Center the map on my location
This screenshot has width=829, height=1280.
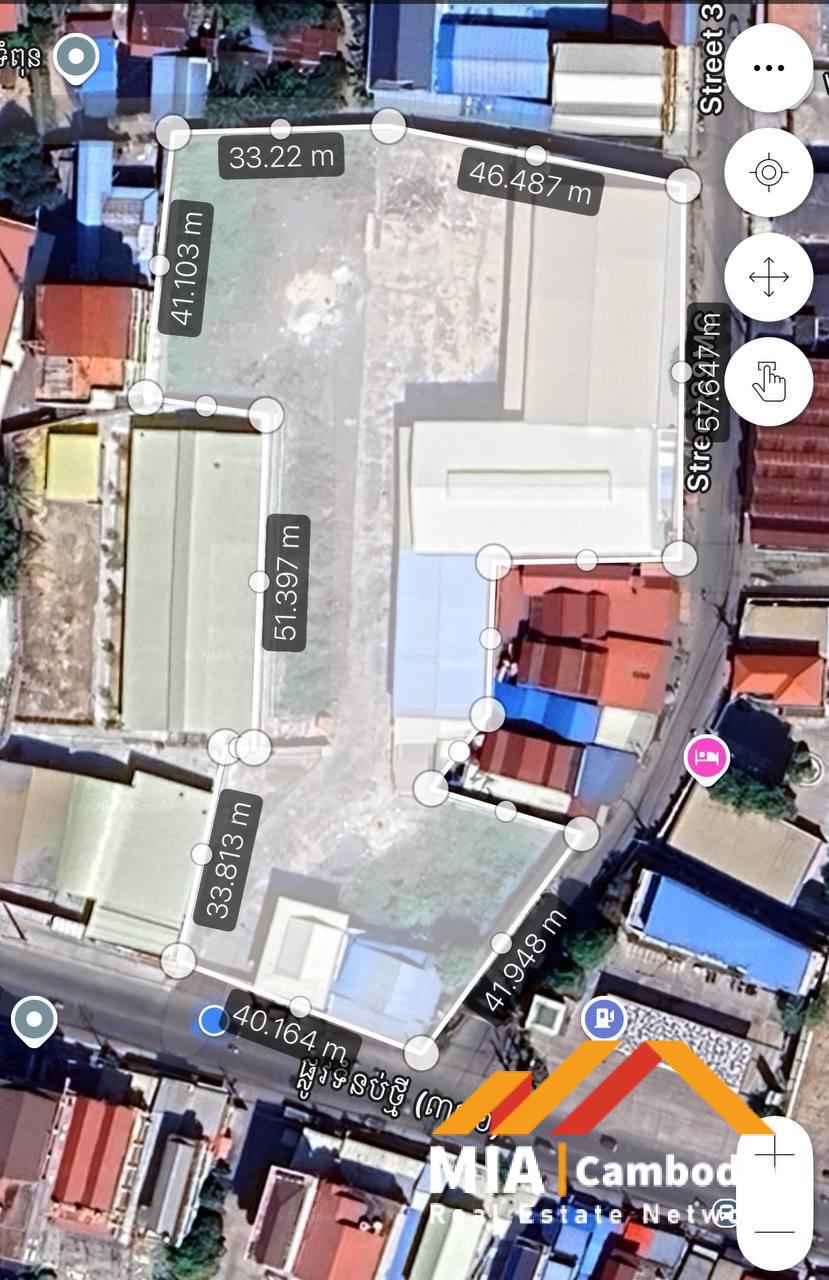click(x=768, y=173)
